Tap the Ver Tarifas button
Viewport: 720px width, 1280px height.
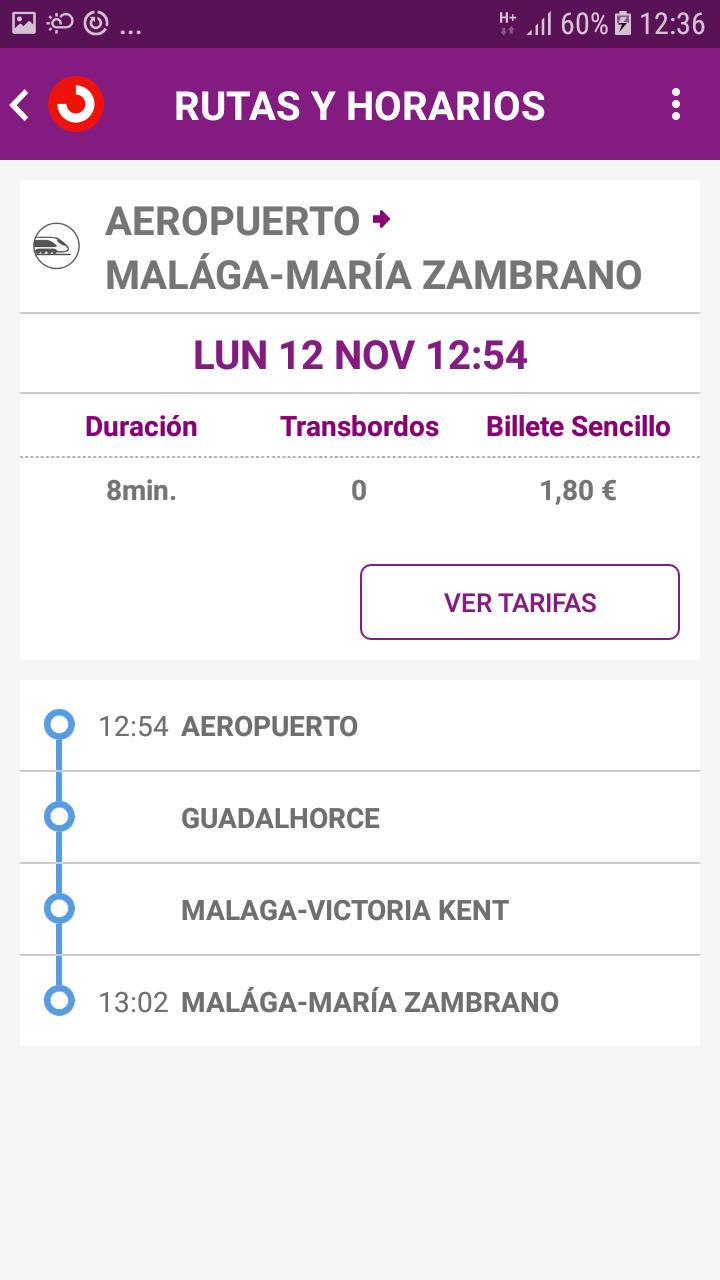(x=520, y=602)
